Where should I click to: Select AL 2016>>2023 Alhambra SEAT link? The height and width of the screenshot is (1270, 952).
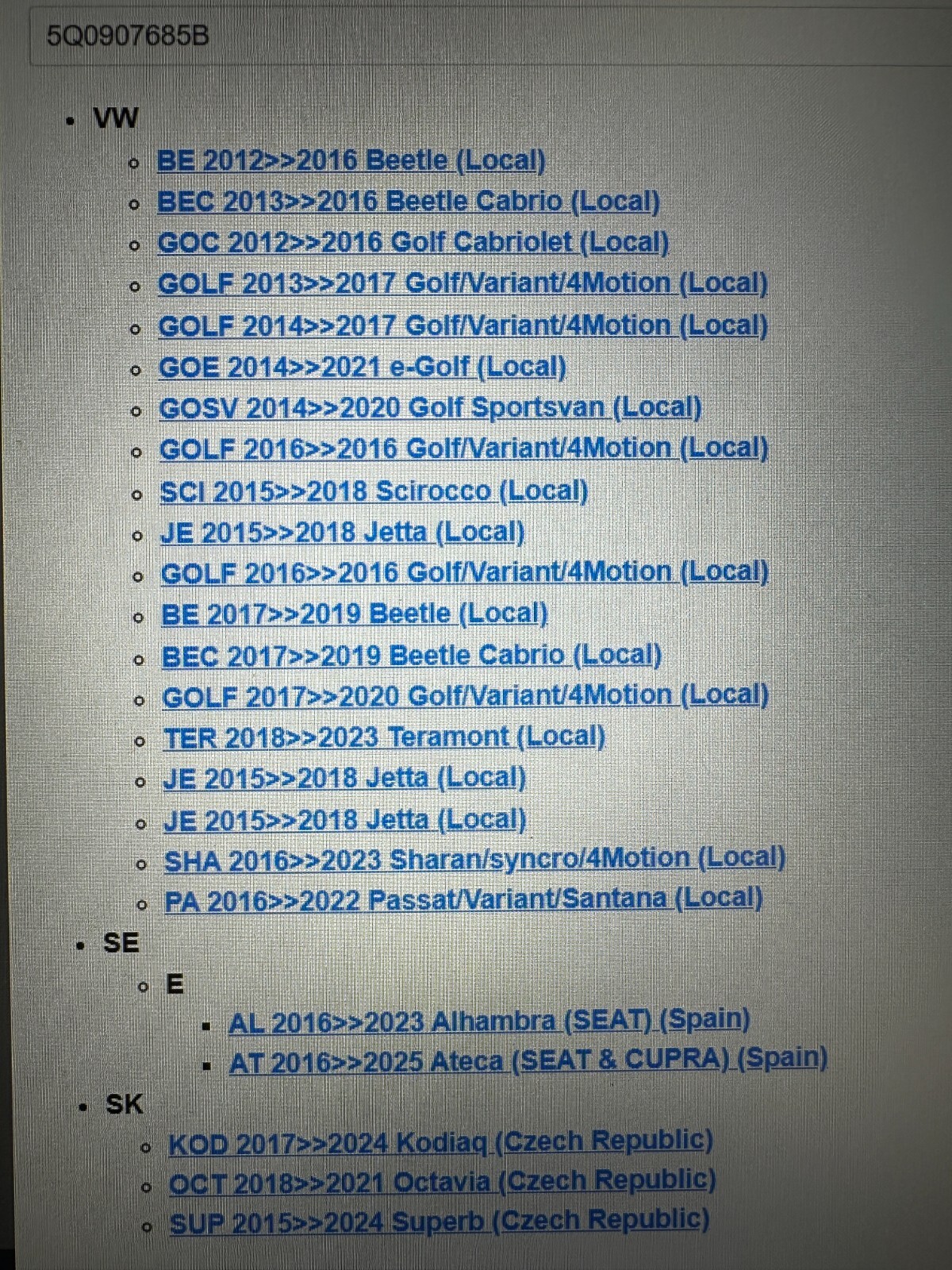tap(489, 1022)
